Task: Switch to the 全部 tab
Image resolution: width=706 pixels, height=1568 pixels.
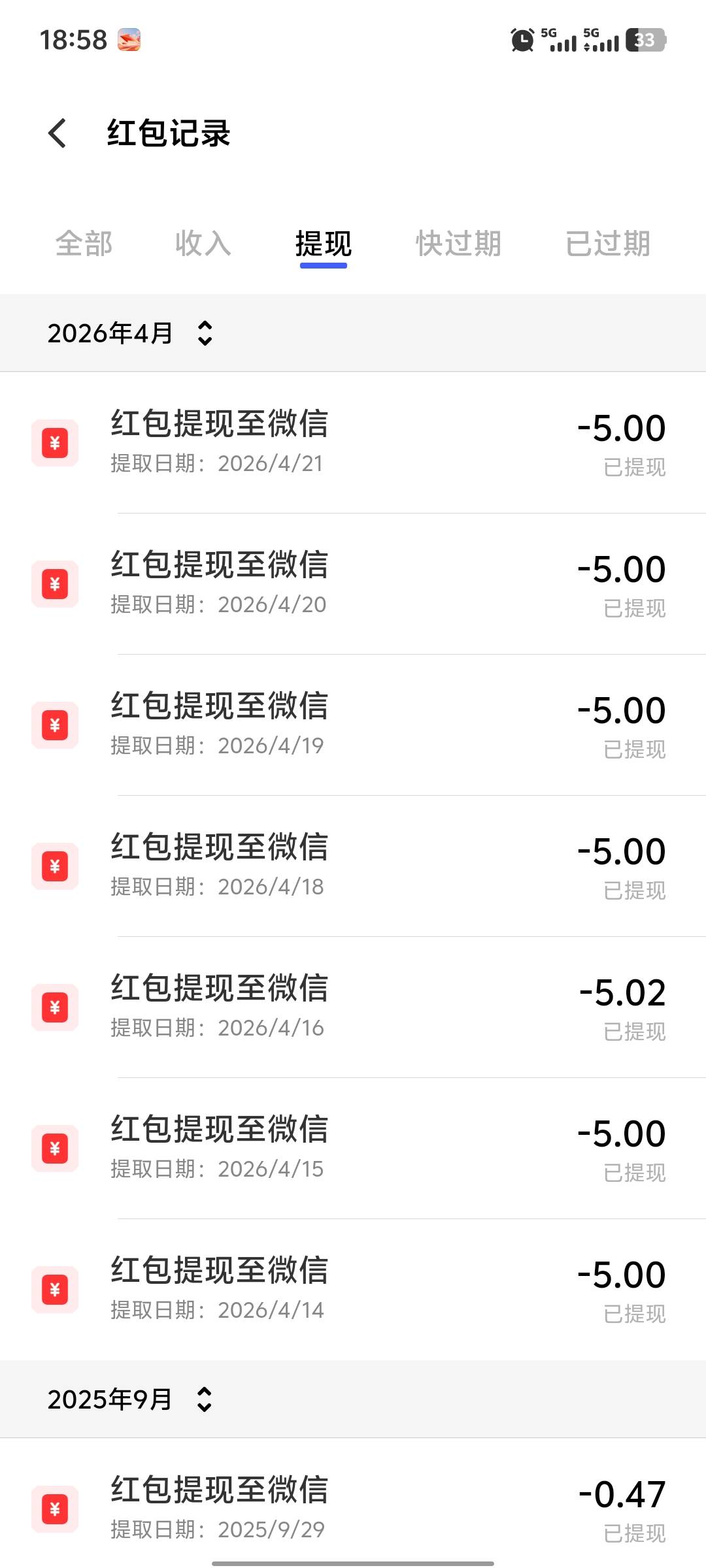Action: coord(84,244)
